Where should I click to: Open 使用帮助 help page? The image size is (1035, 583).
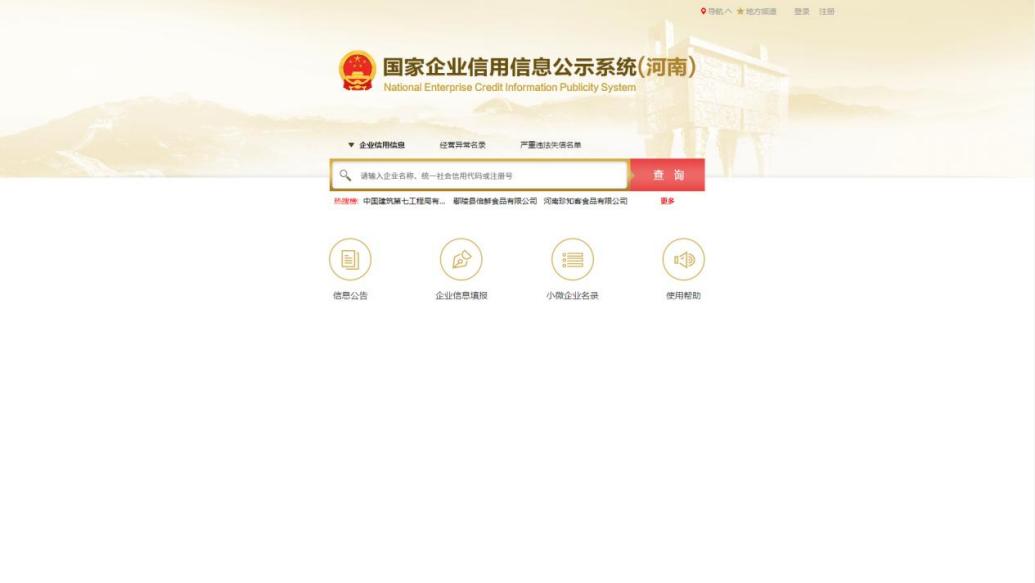[x=683, y=260]
